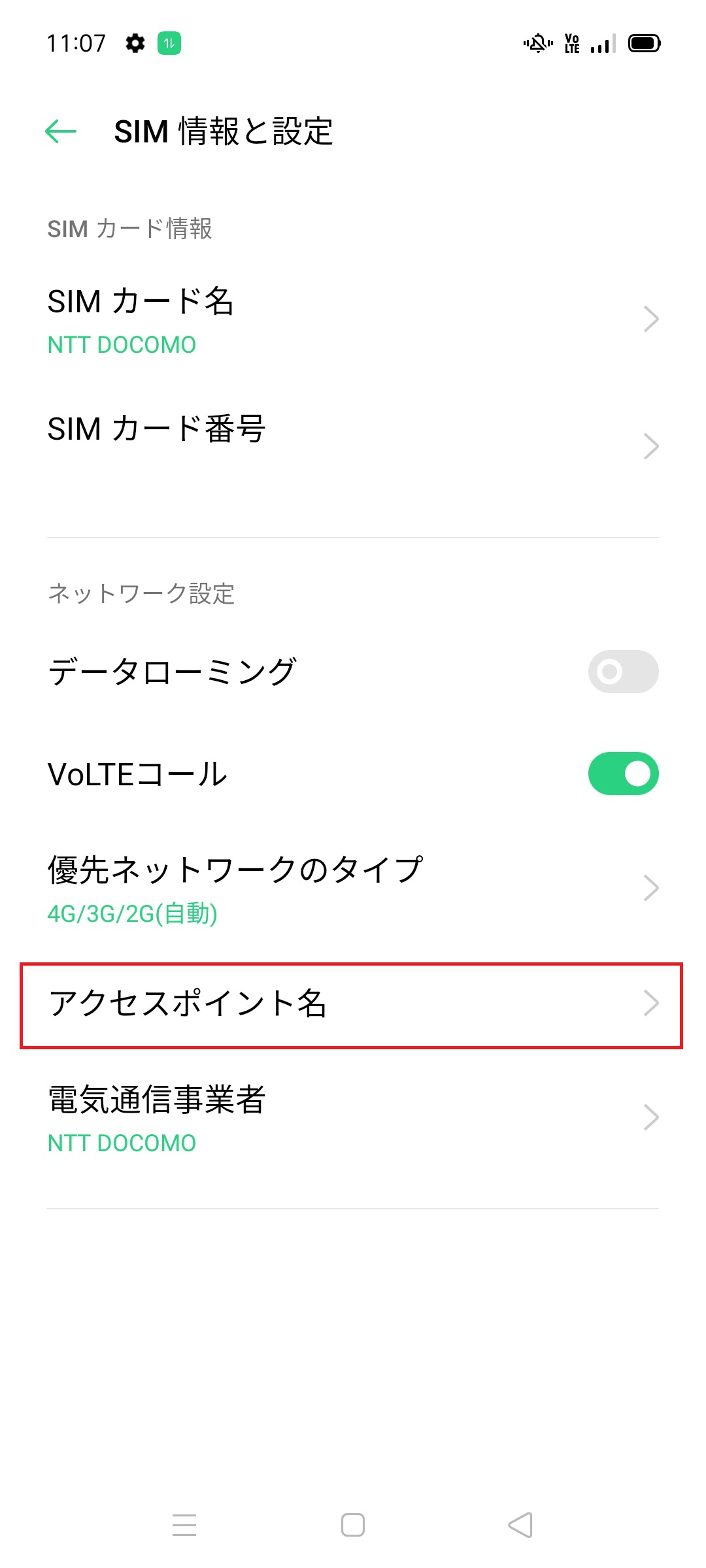Open 電気通信事業者 row
Screen dimensions: 706x1568
tap(353, 1118)
